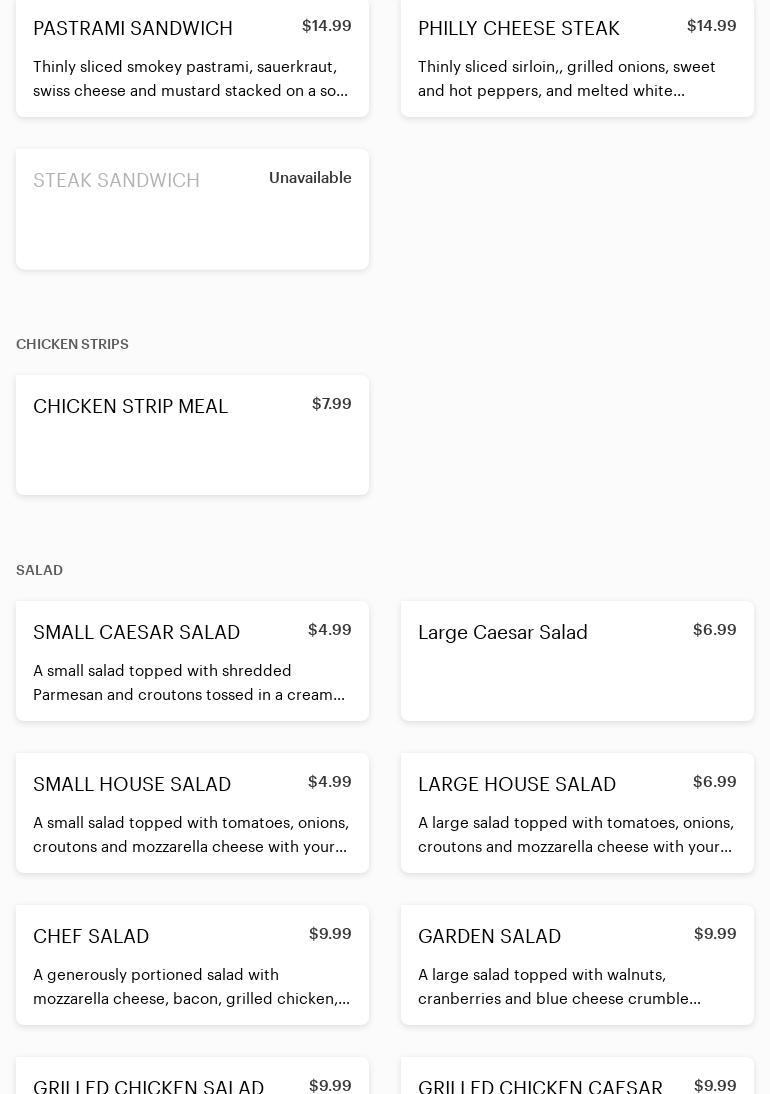This screenshot has height=1094, width=770.
Task: Choose the Small Caesar Salad
Action: 192,660
